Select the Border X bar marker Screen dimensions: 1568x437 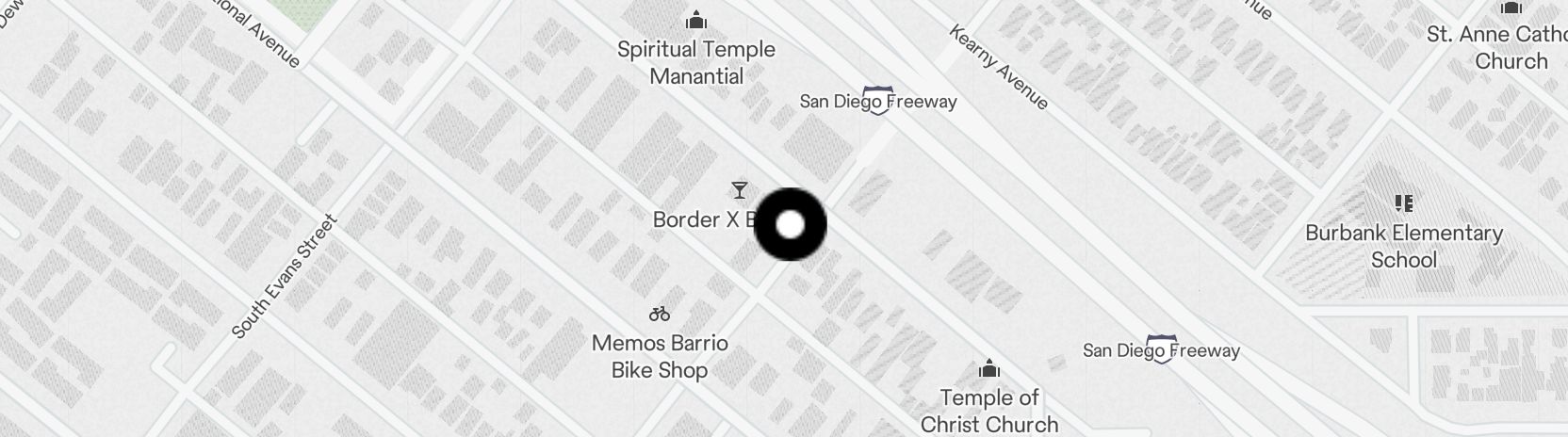click(740, 191)
